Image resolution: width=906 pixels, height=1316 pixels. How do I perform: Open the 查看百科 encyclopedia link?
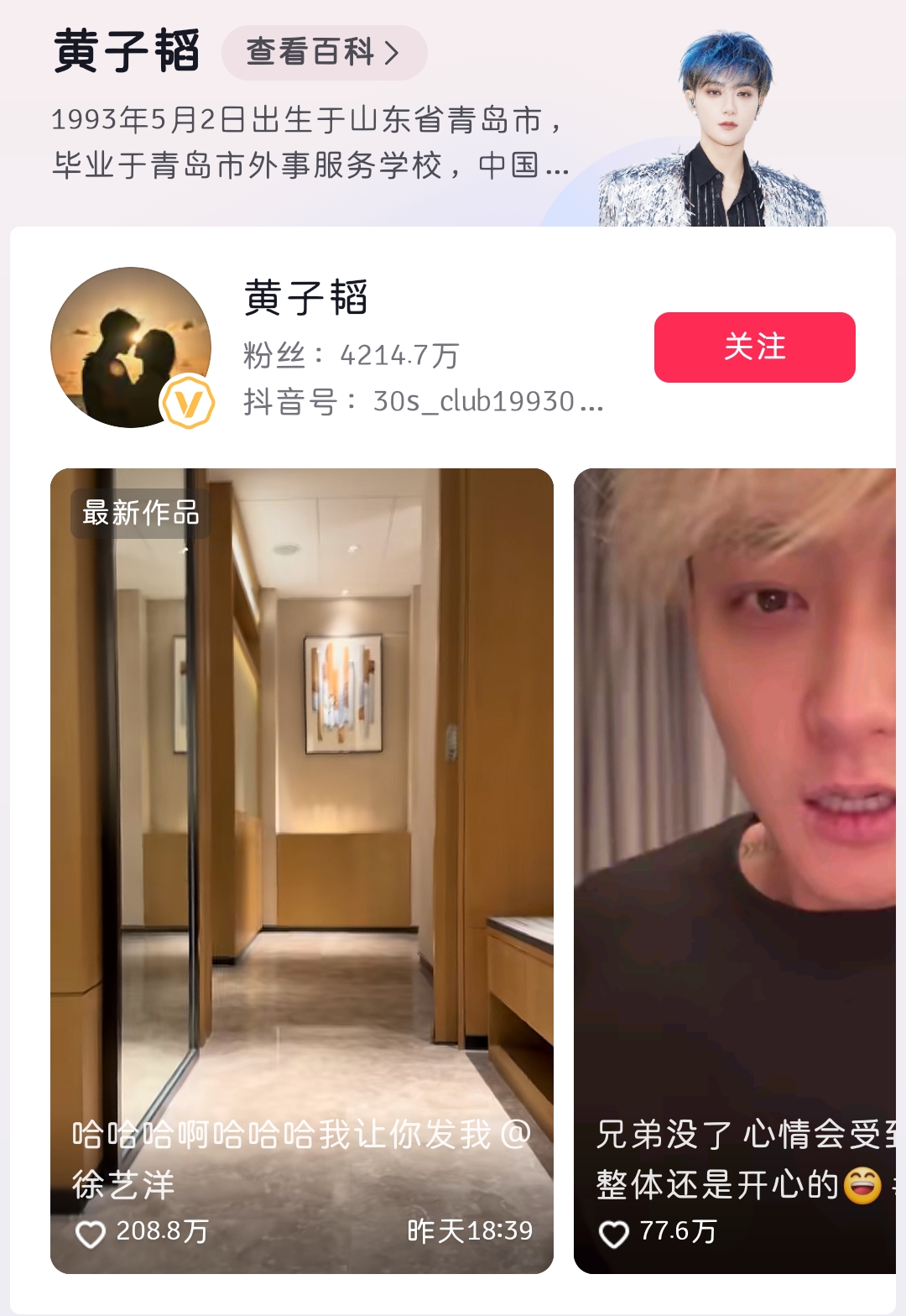point(324,53)
